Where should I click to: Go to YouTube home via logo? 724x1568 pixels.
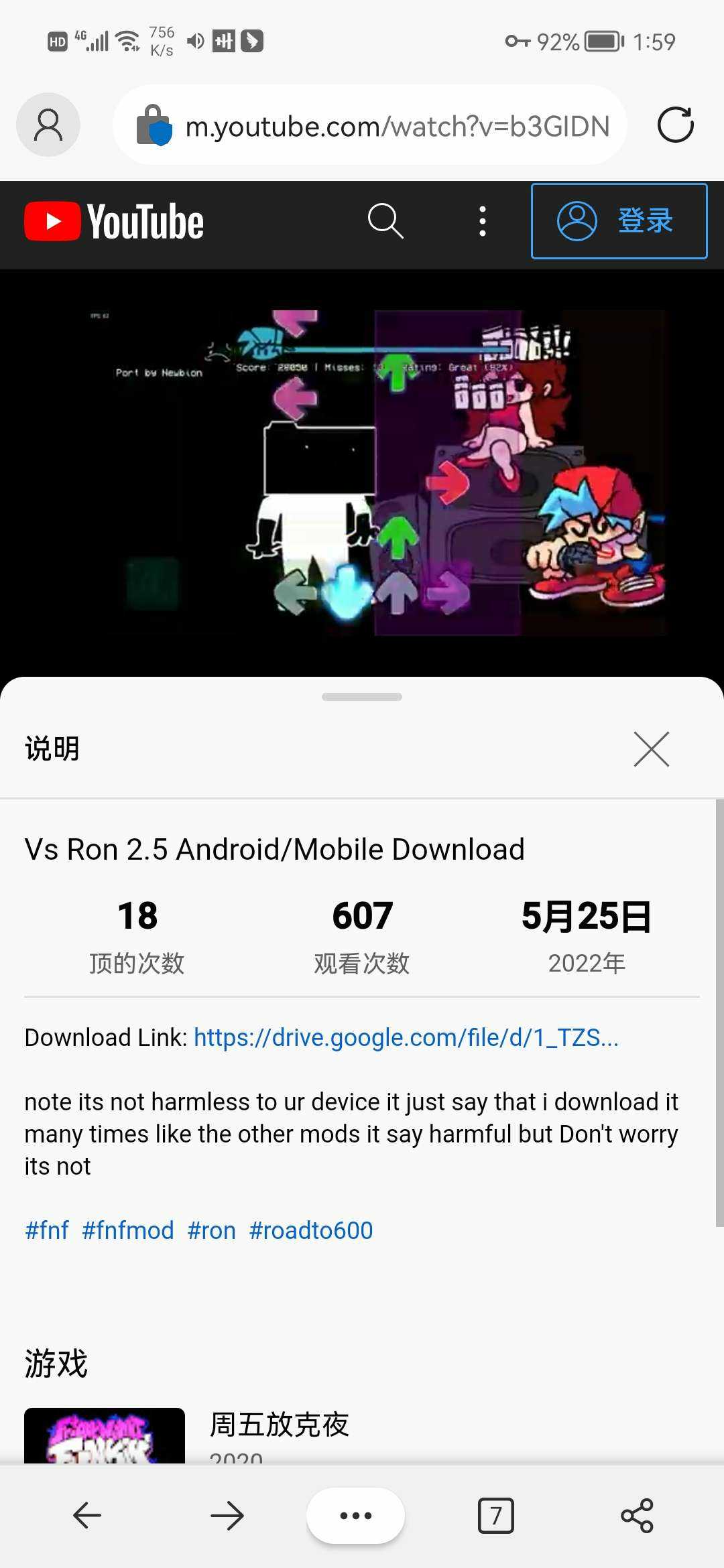click(114, 222)
